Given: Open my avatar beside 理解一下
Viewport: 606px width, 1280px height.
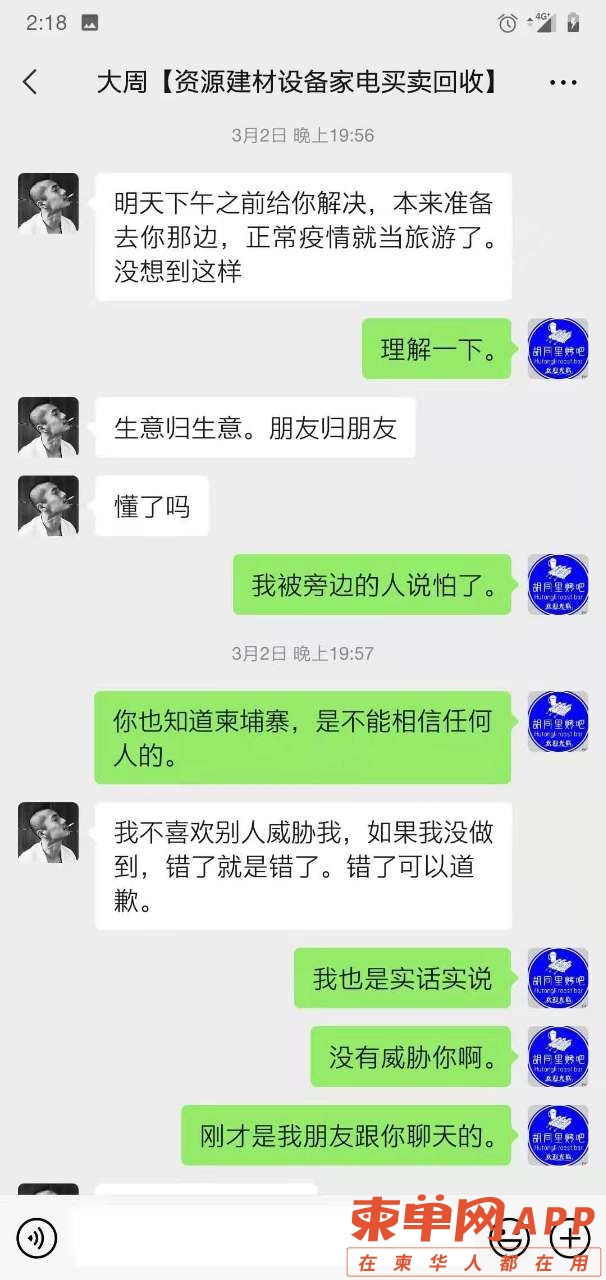Looking at the screenshot, I should click(x=557, y=349).
